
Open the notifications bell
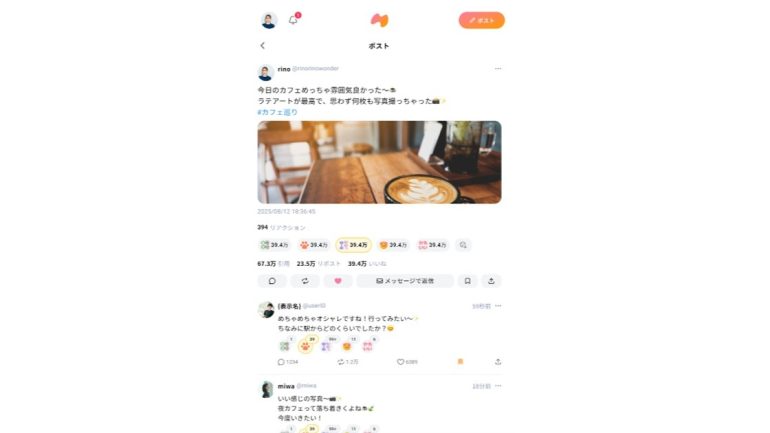[293, 20]
